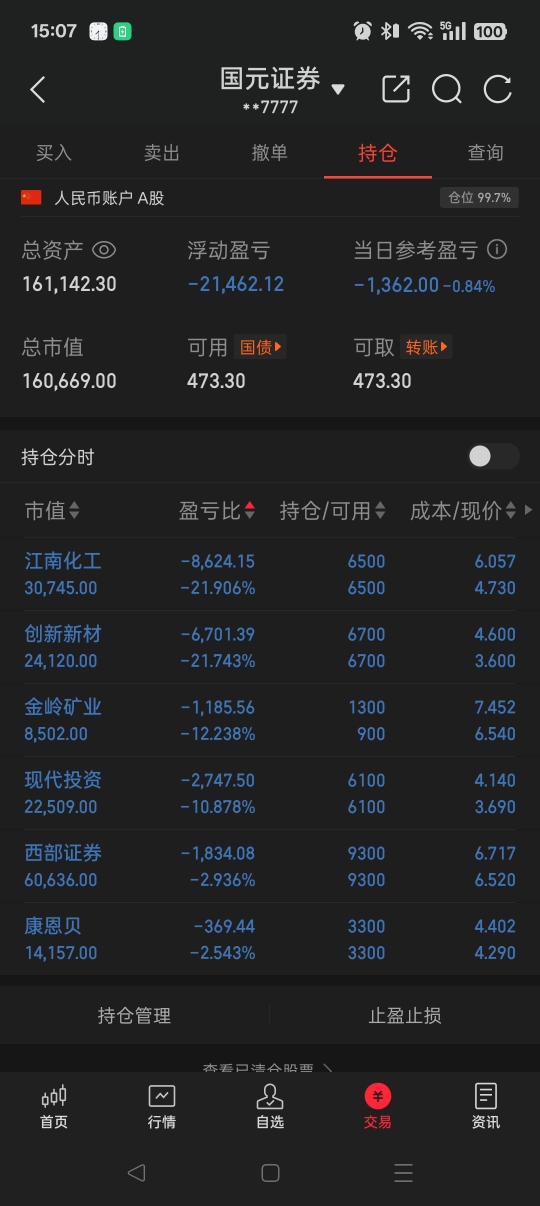Enable the 持仓分时 switch
540x1206 pixels.
[494, 457]
